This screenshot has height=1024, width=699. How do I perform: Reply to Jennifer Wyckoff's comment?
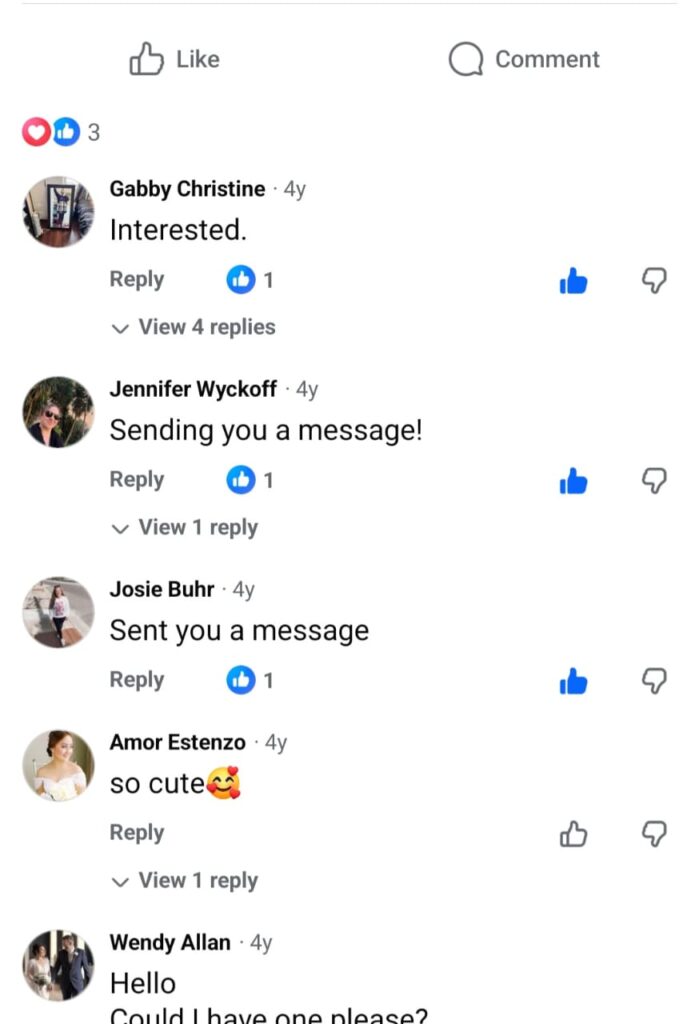pos(137,480)
